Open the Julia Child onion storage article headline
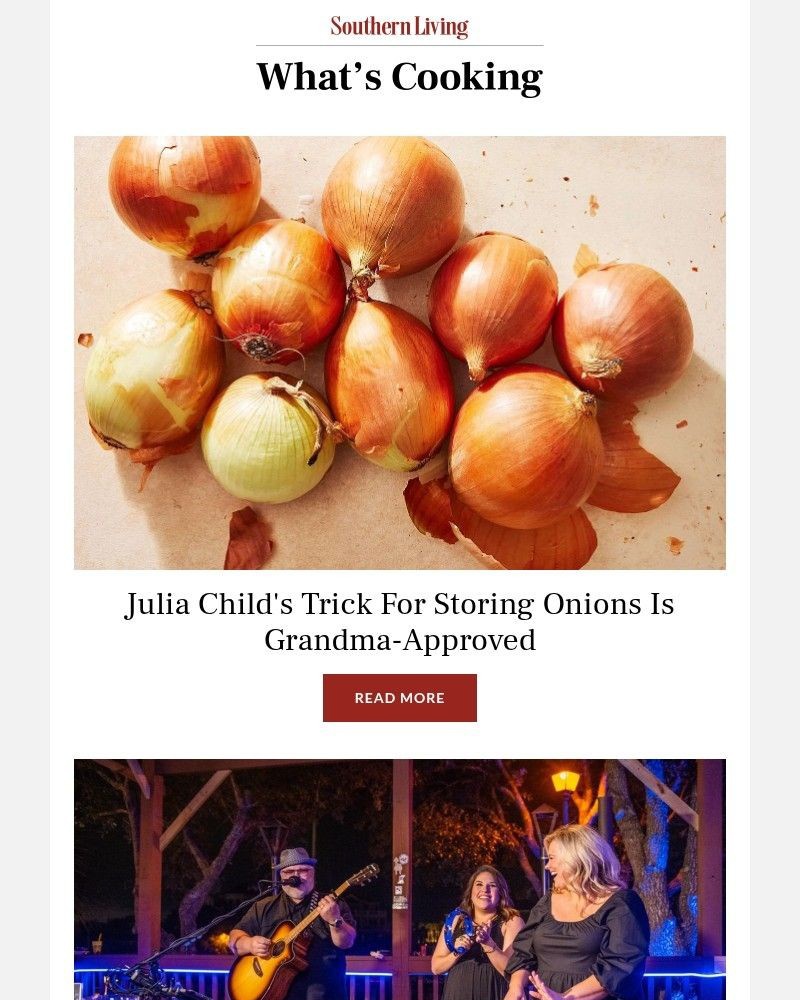Image resolution: width=800 pixels, height=1000 pixels. [x=399, y=620]
